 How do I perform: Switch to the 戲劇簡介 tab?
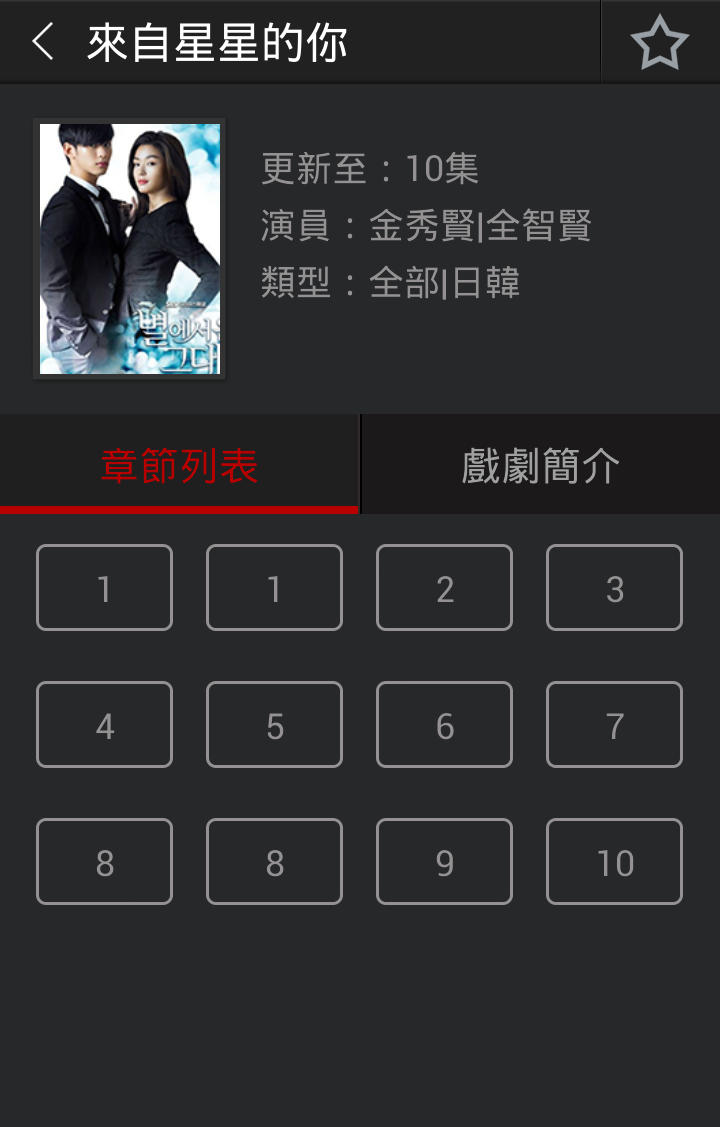pyautogui.click(x=540, y=466)
